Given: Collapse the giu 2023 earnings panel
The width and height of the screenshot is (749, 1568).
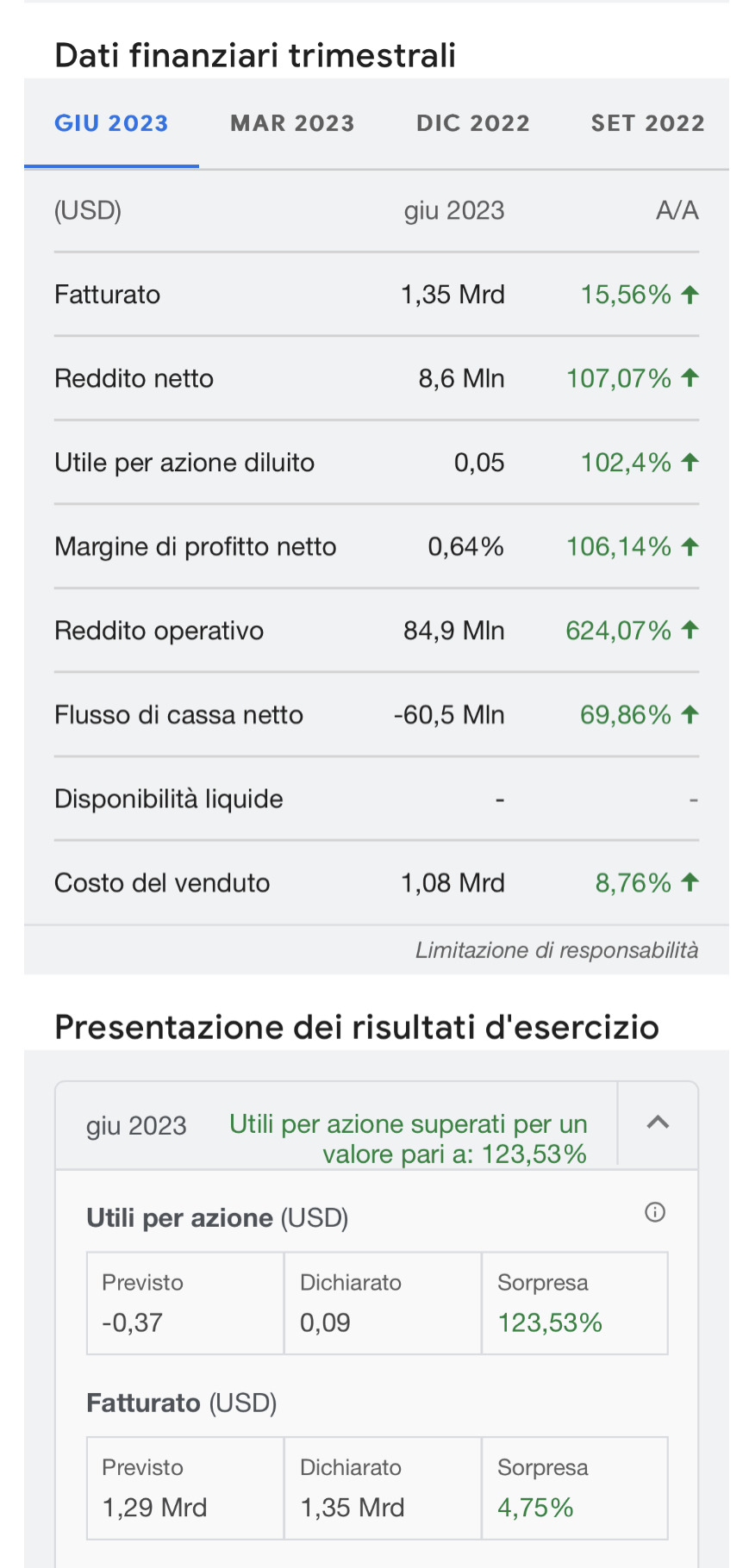Looking at the screenshot, I should click(x=658, y=1123).
